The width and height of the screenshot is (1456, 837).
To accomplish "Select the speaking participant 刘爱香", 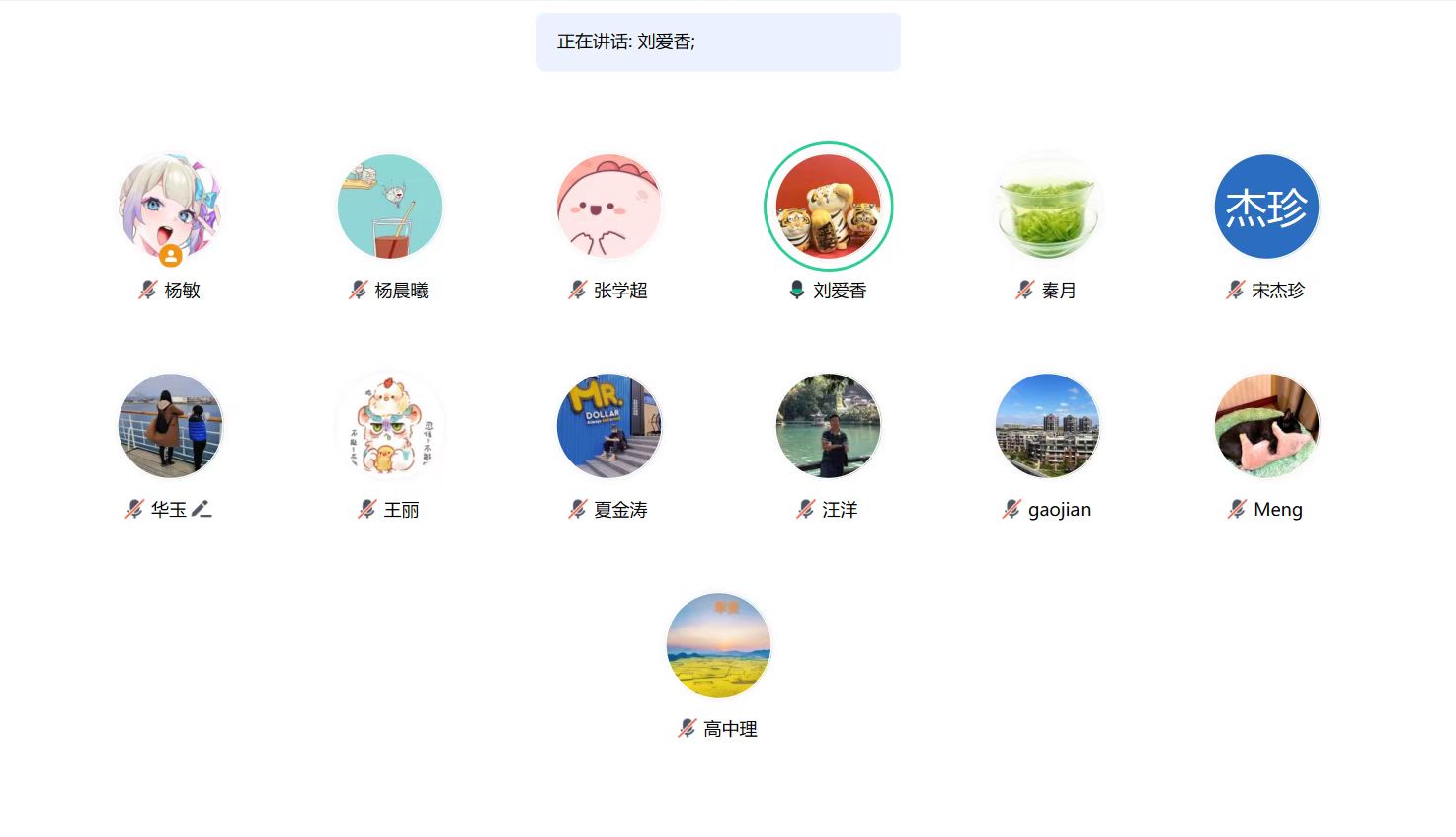I will coord(828,207).
